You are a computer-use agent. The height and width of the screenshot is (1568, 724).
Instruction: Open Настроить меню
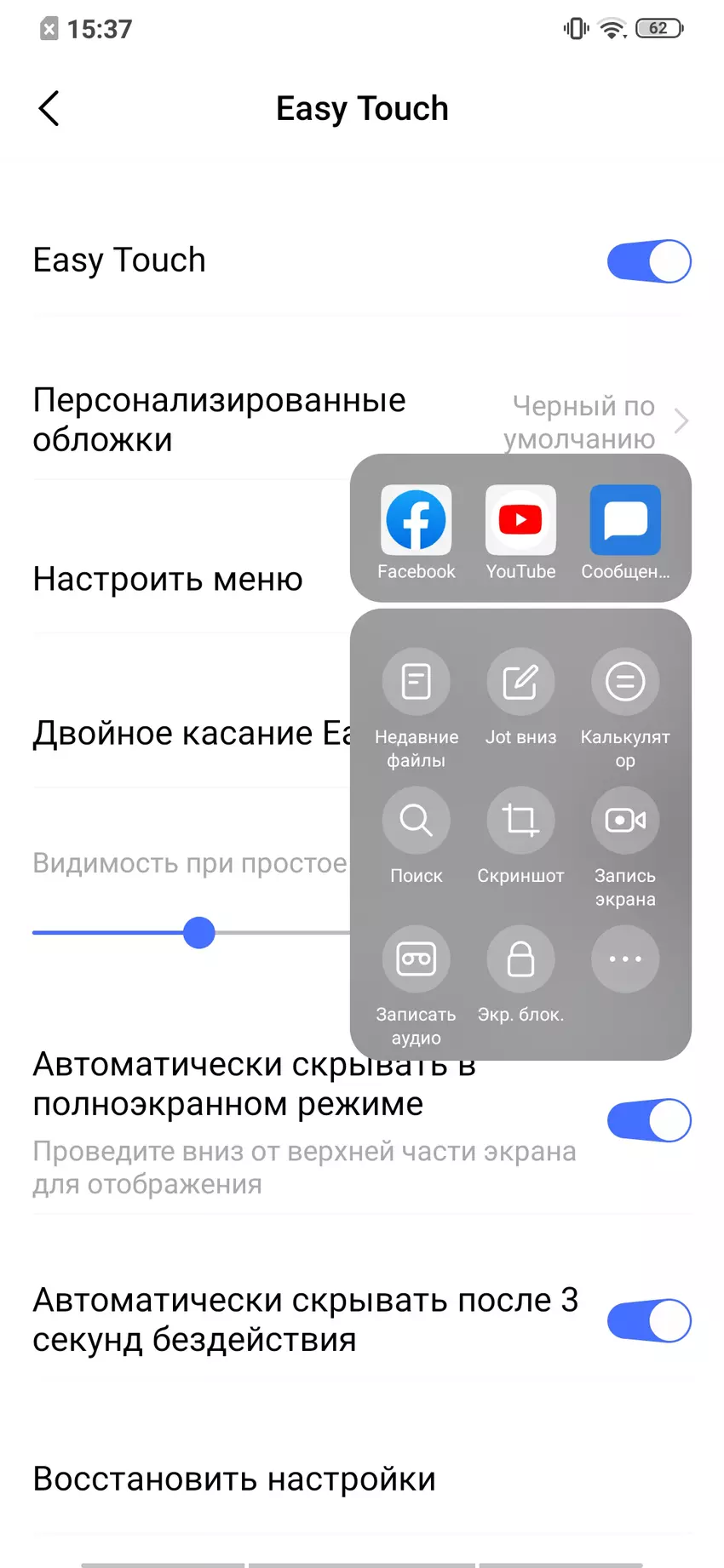(168, 579)
